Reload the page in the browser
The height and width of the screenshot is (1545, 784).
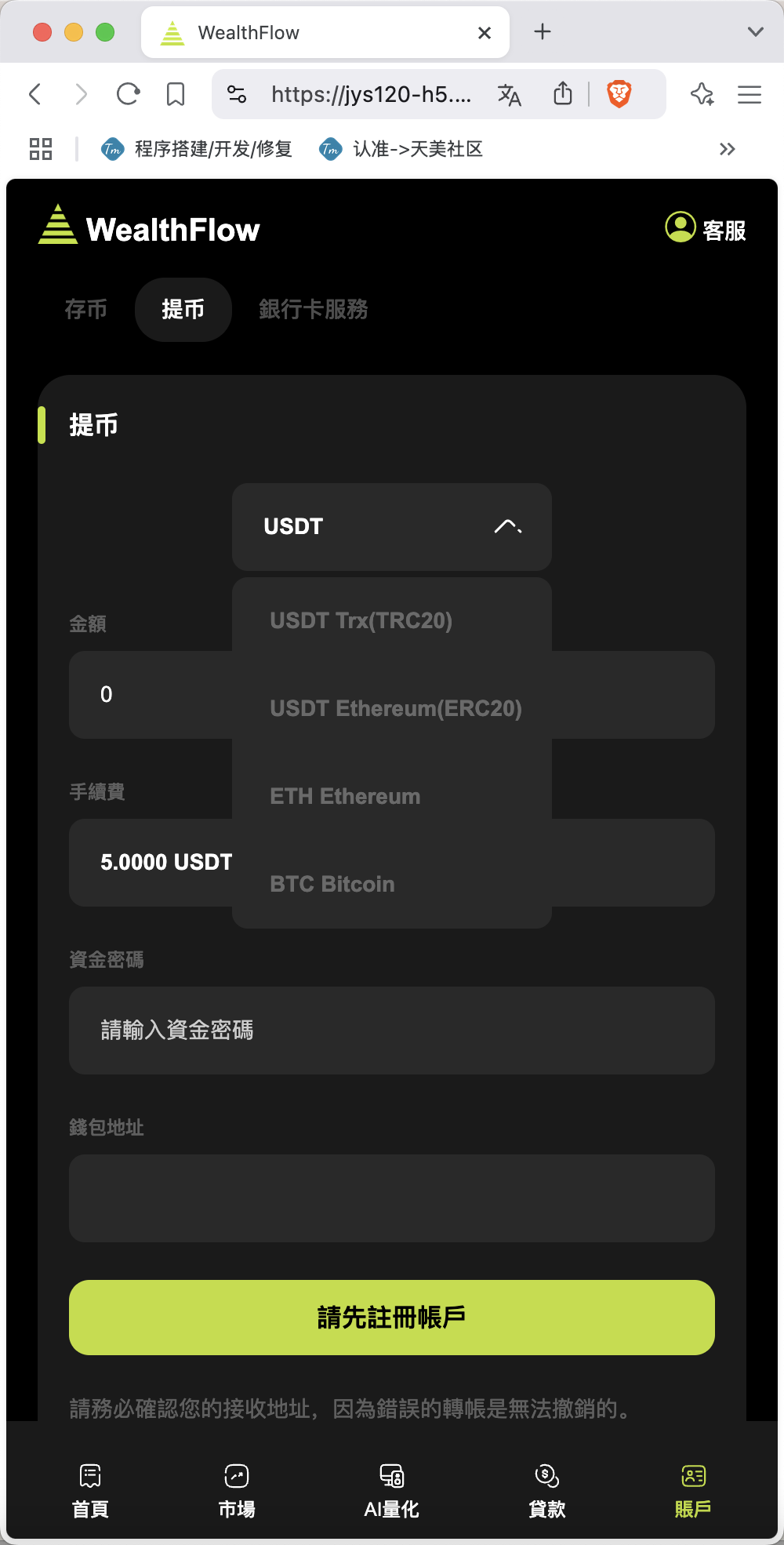pyautogui.click(x=128, y=94)
